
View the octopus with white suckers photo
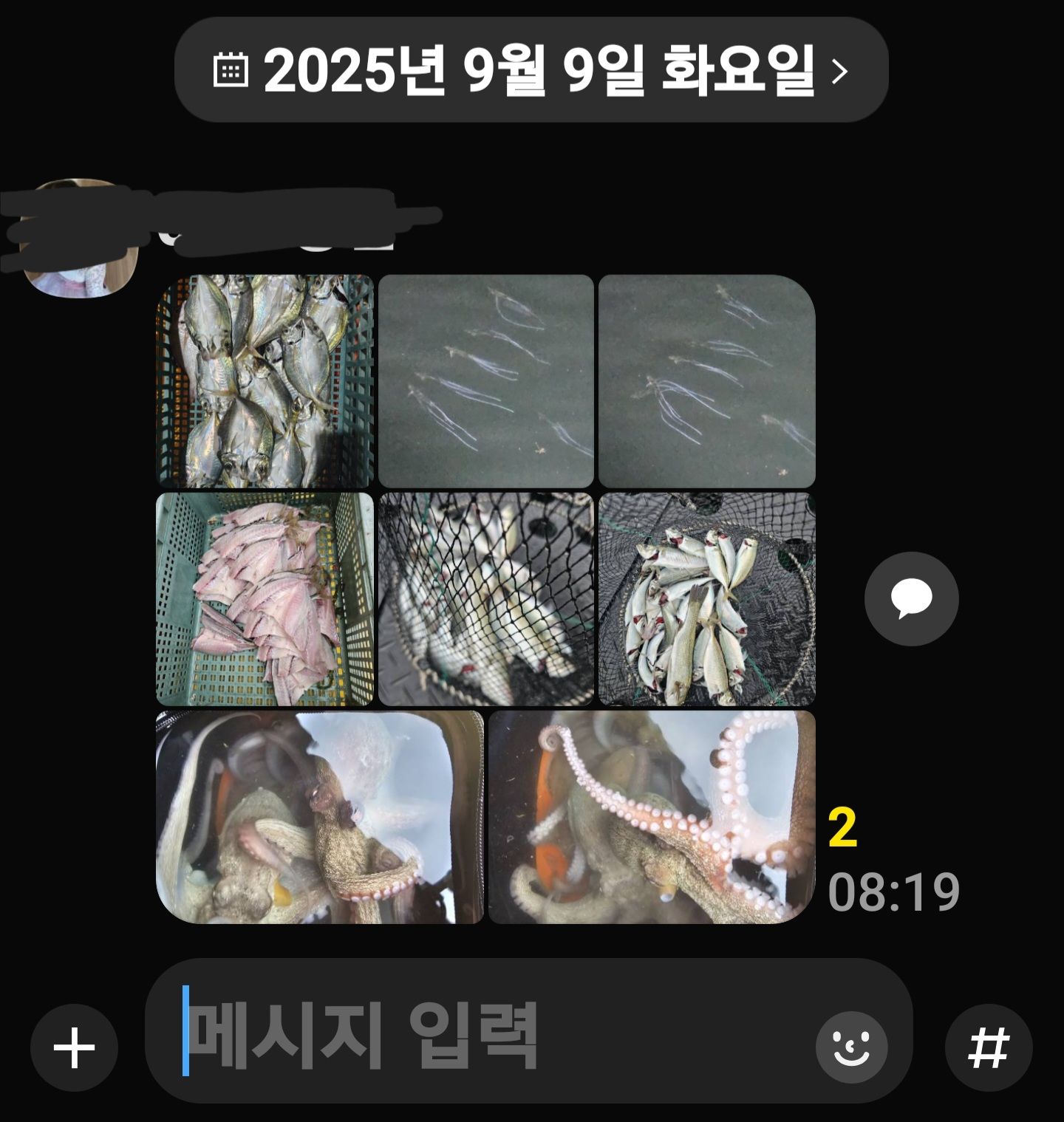[652, 817]
